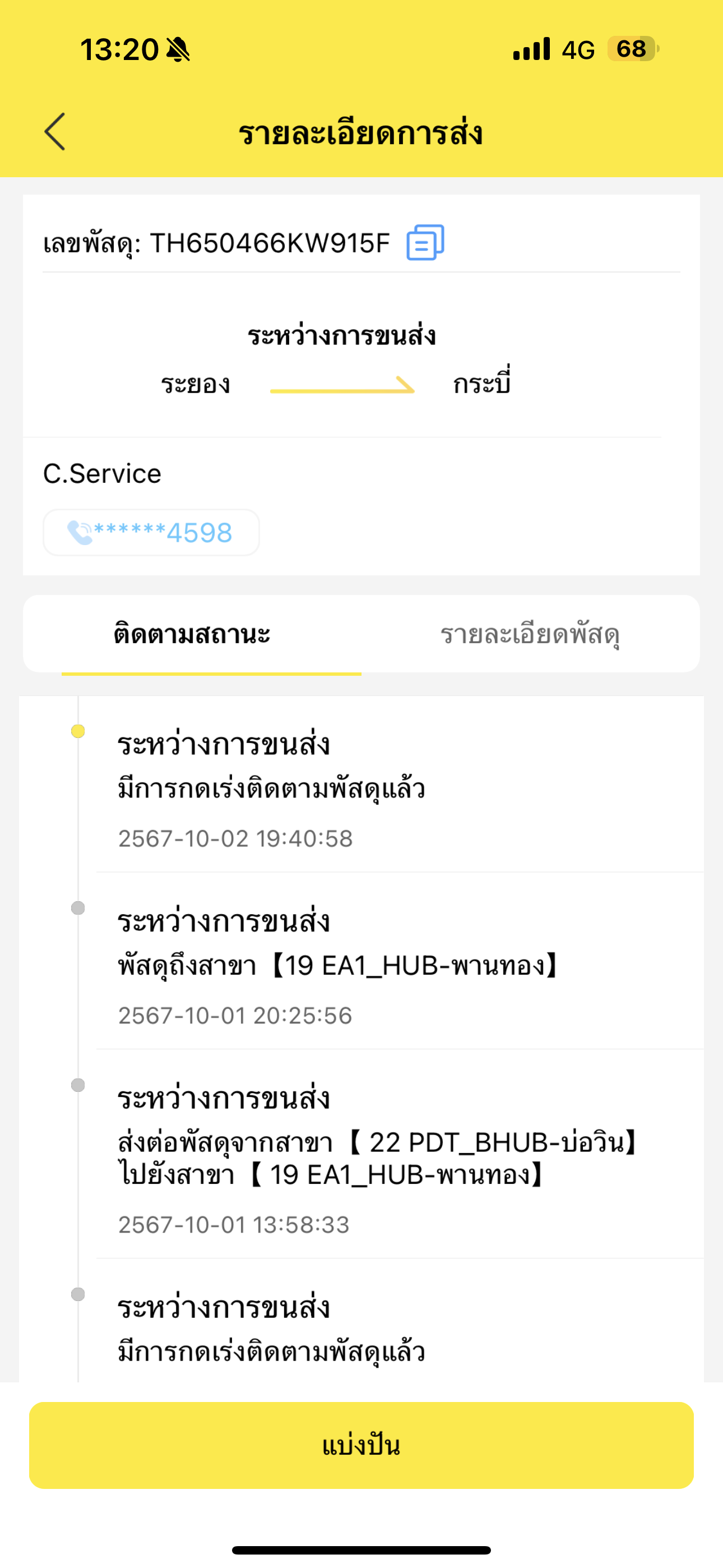Call the C.Service number ending in 4598
This screenshot has width=723, height=1568.
coord(151,533)
